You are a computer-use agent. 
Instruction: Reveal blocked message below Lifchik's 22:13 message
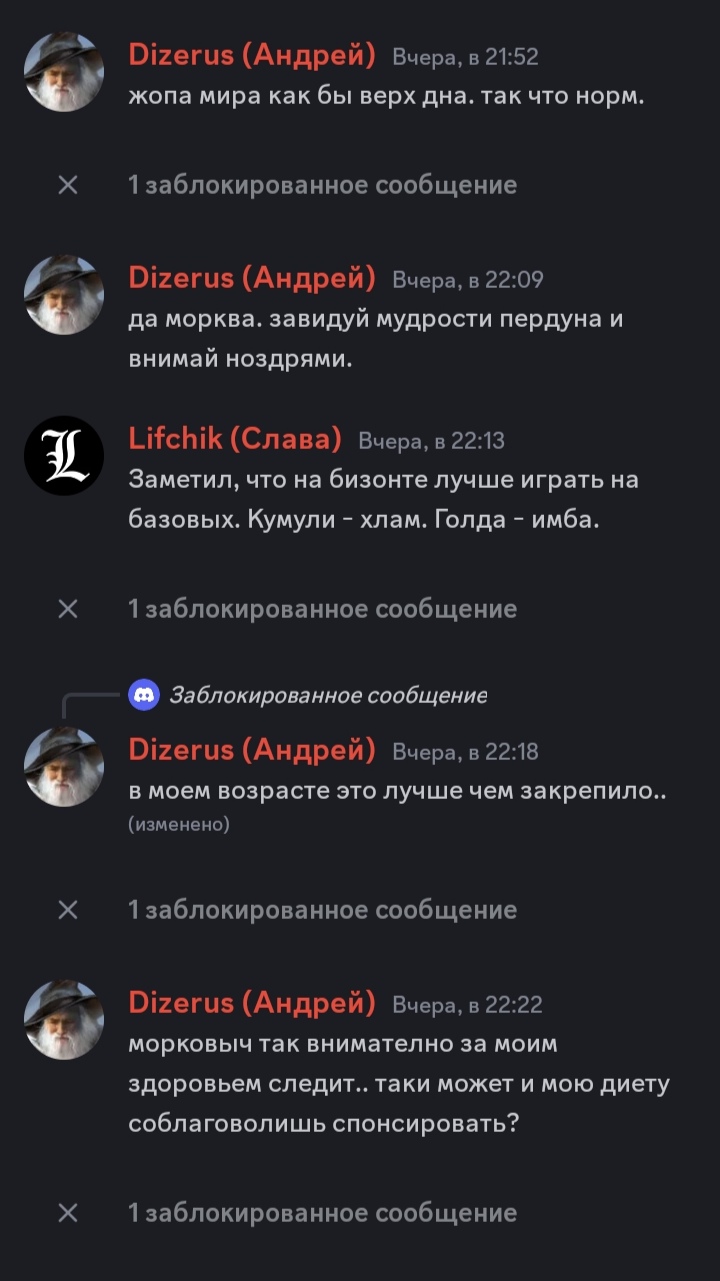tap(322, 609)
